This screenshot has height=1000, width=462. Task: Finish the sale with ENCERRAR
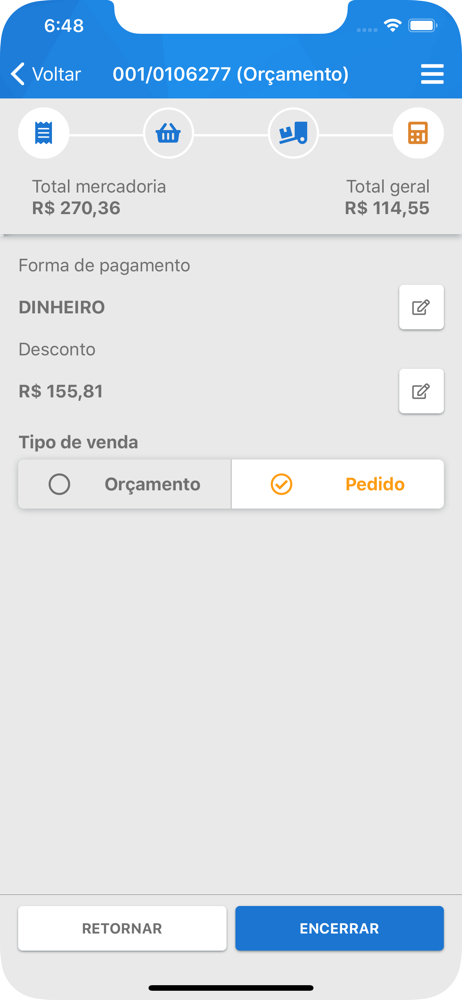point(339,929)
